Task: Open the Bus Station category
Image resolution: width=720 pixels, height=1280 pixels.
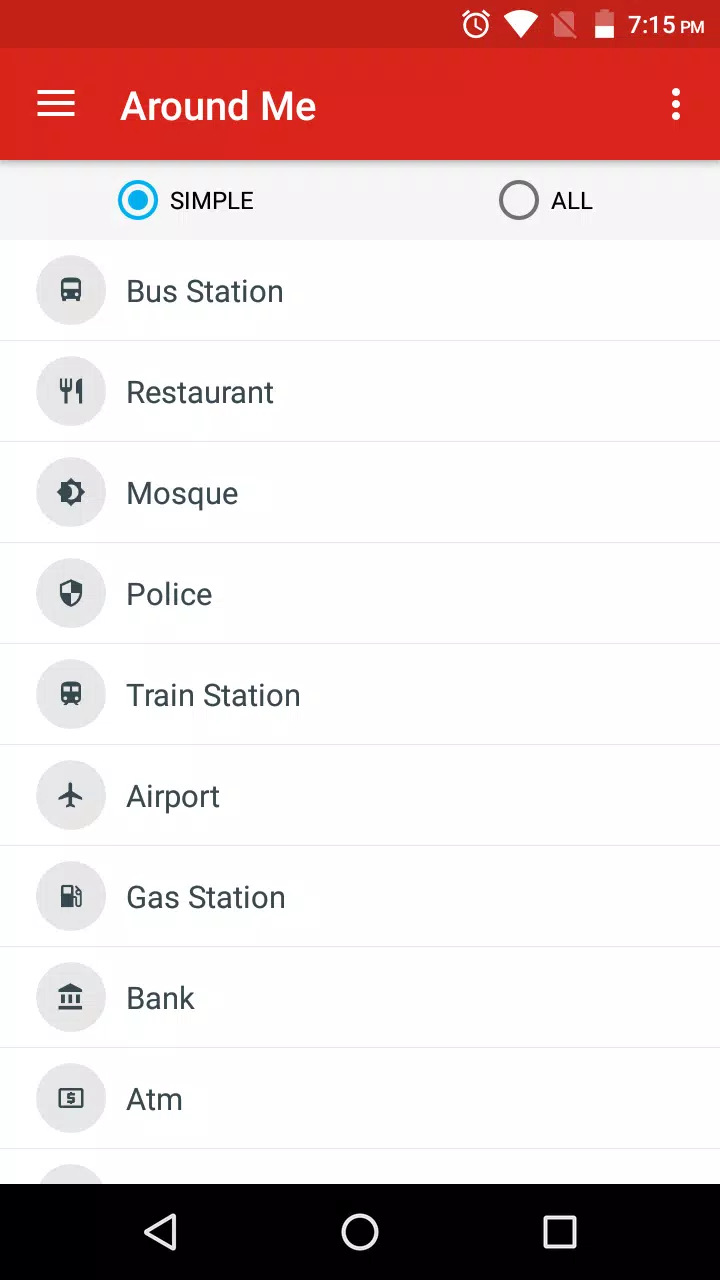Action: click(x=360, y=291)
